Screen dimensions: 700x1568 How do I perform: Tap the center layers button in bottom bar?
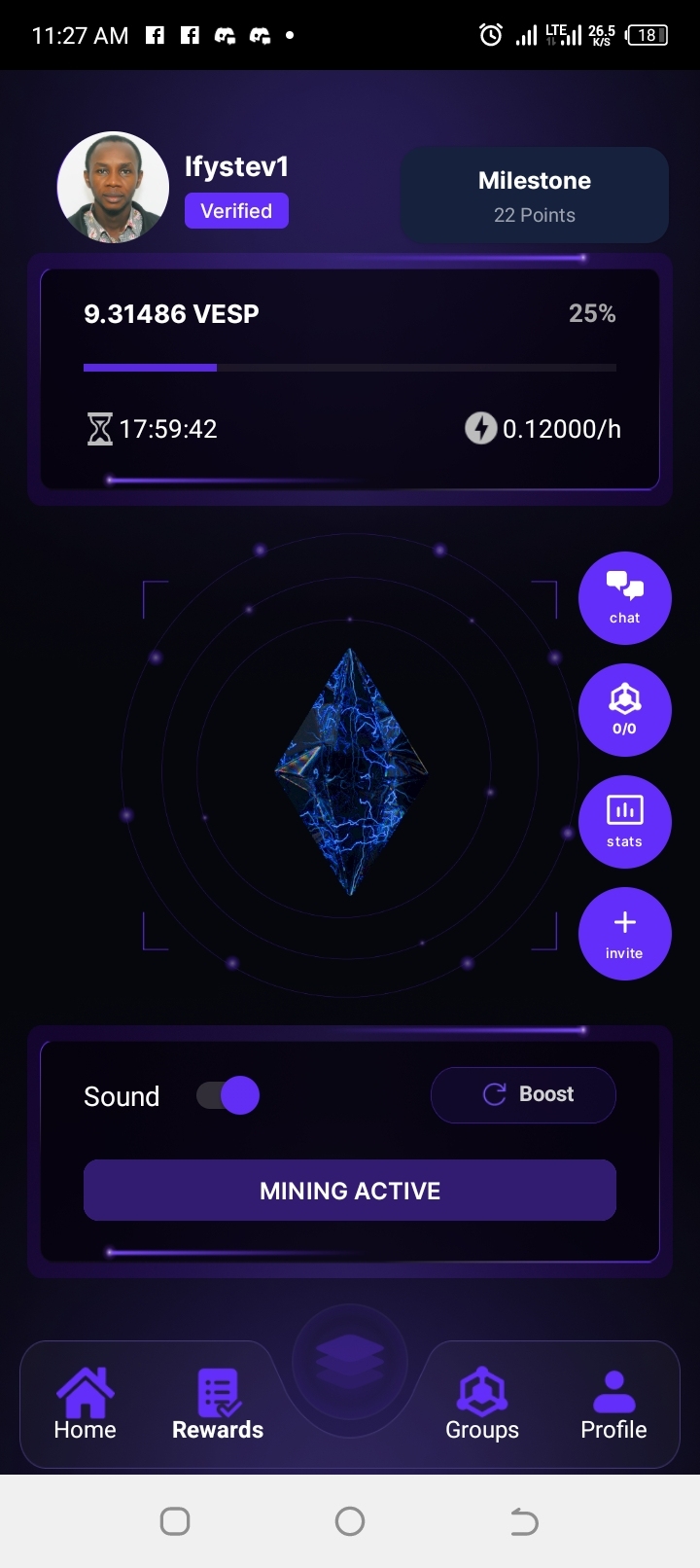click(350, 1361)
